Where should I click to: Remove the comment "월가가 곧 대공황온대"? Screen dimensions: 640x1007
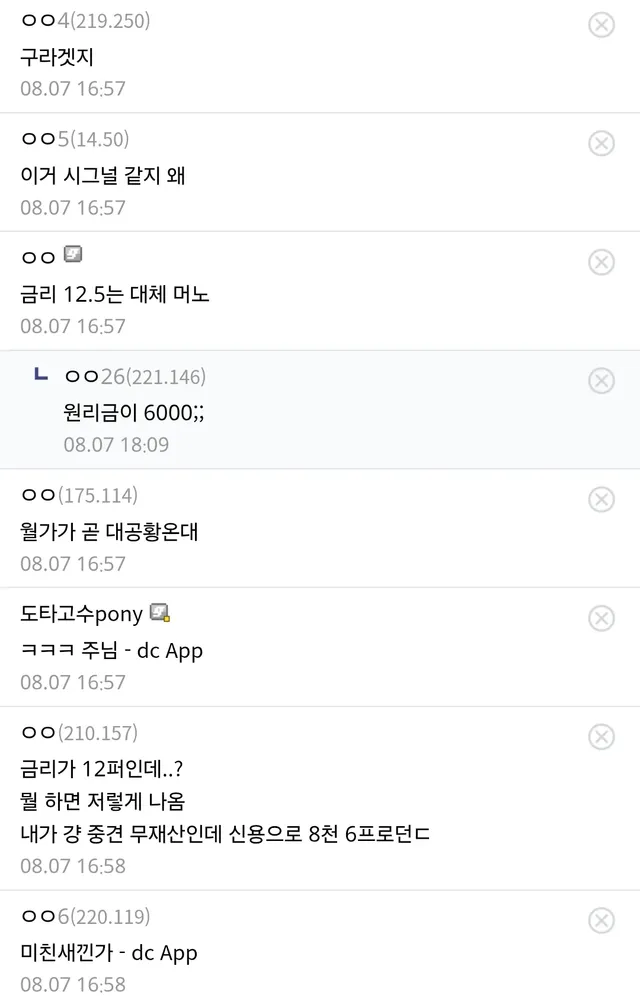601,499
